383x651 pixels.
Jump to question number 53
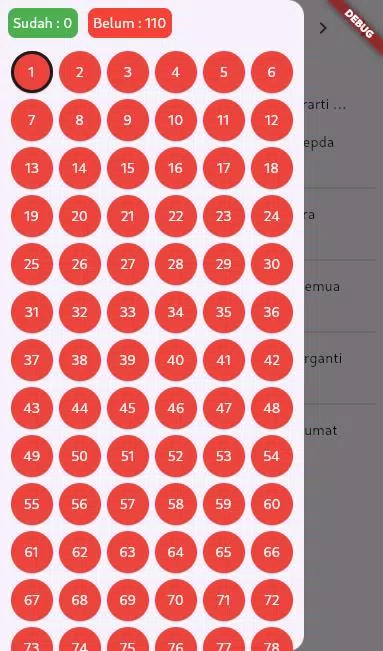point(223,456)
